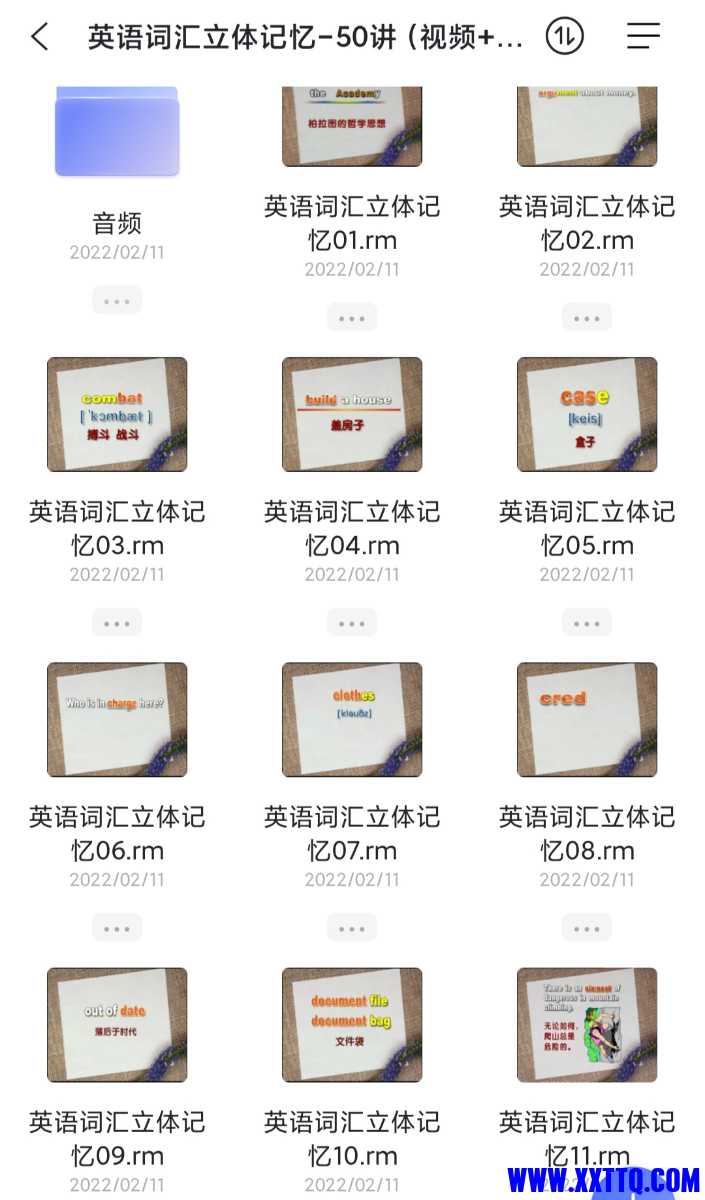Open the video 英语词汇立体记忆07.rm
The height and width of the screenshot is (1200, 705).
click(x=352, y=719)
